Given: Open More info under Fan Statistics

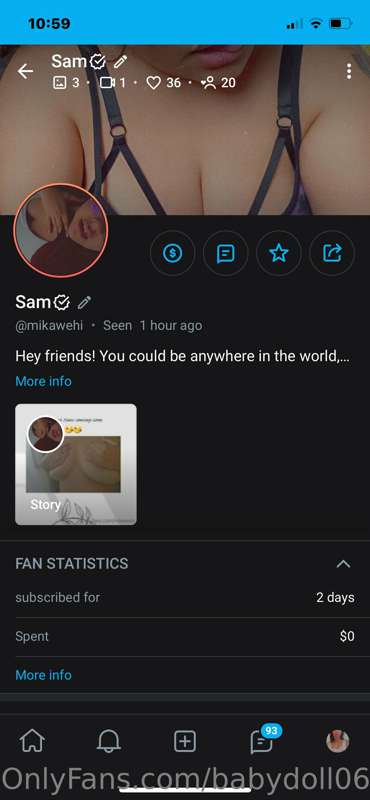Looking at the screenshot, I should point(43,675).
